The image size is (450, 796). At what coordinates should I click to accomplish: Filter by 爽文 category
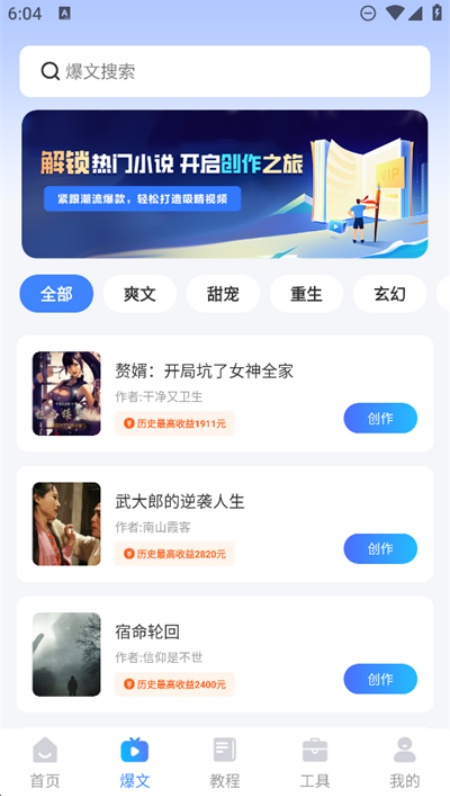(140, 293)
